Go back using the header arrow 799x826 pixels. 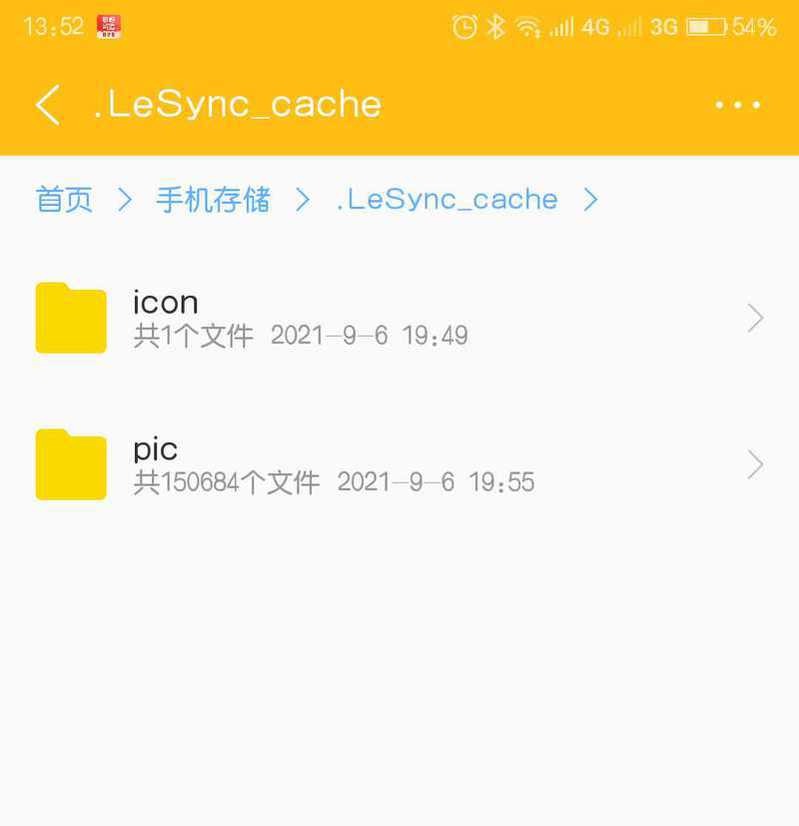(x=47, y=105)
